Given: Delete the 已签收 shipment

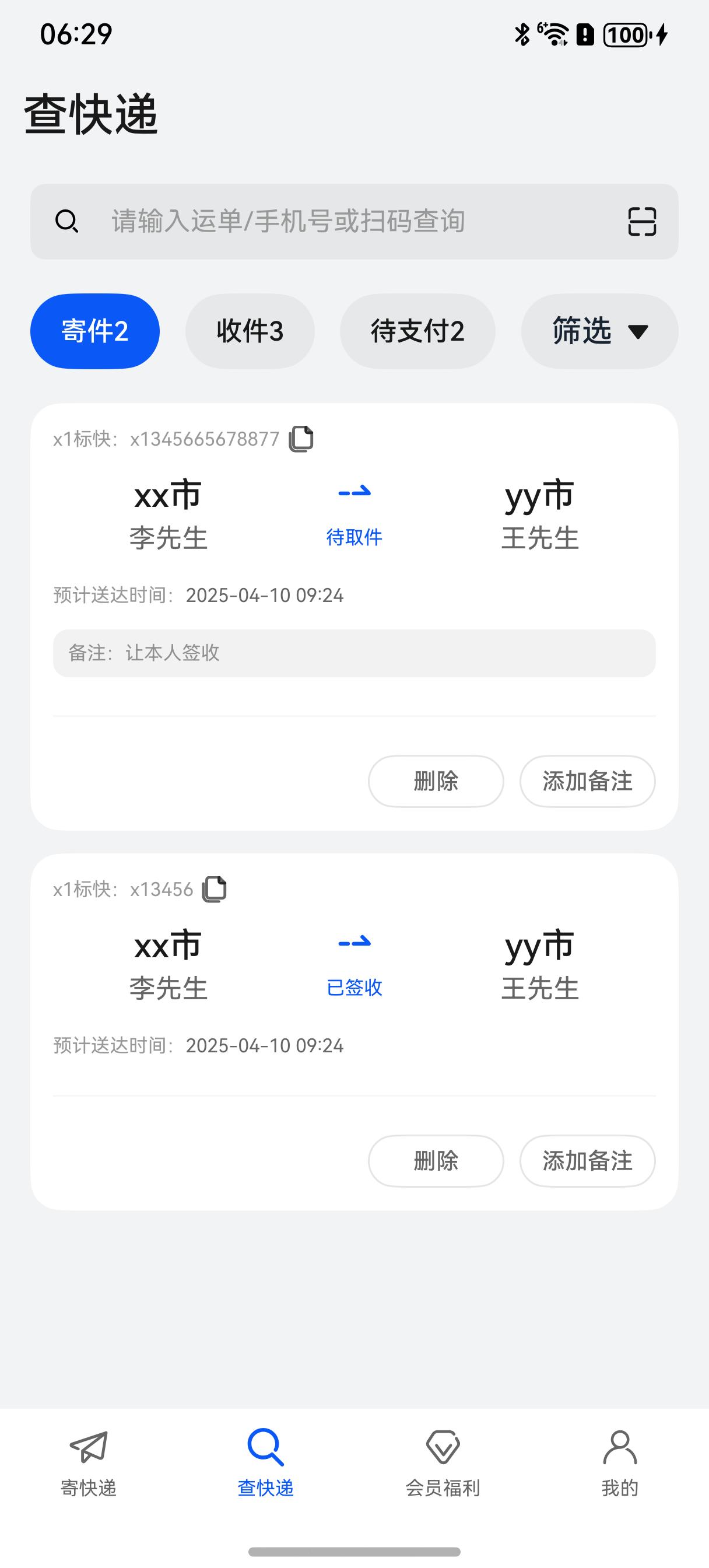Looking at the screenshot, I should (x=436, y=1161).
